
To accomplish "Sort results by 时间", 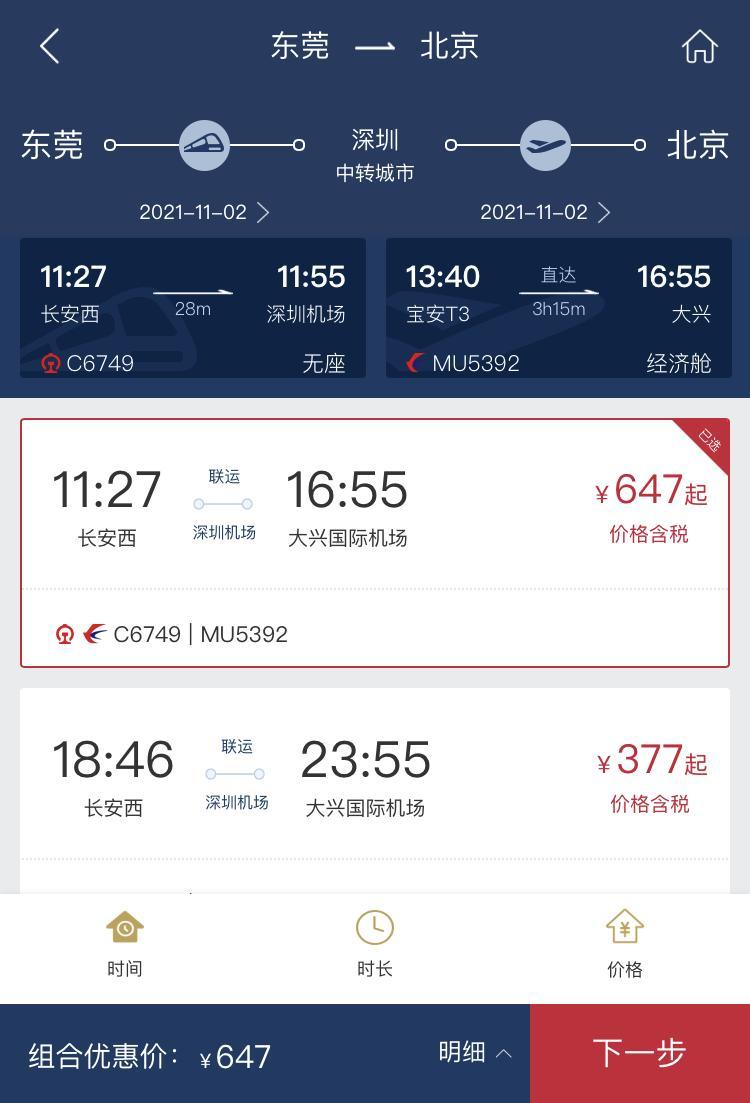I will click(125, 945).
